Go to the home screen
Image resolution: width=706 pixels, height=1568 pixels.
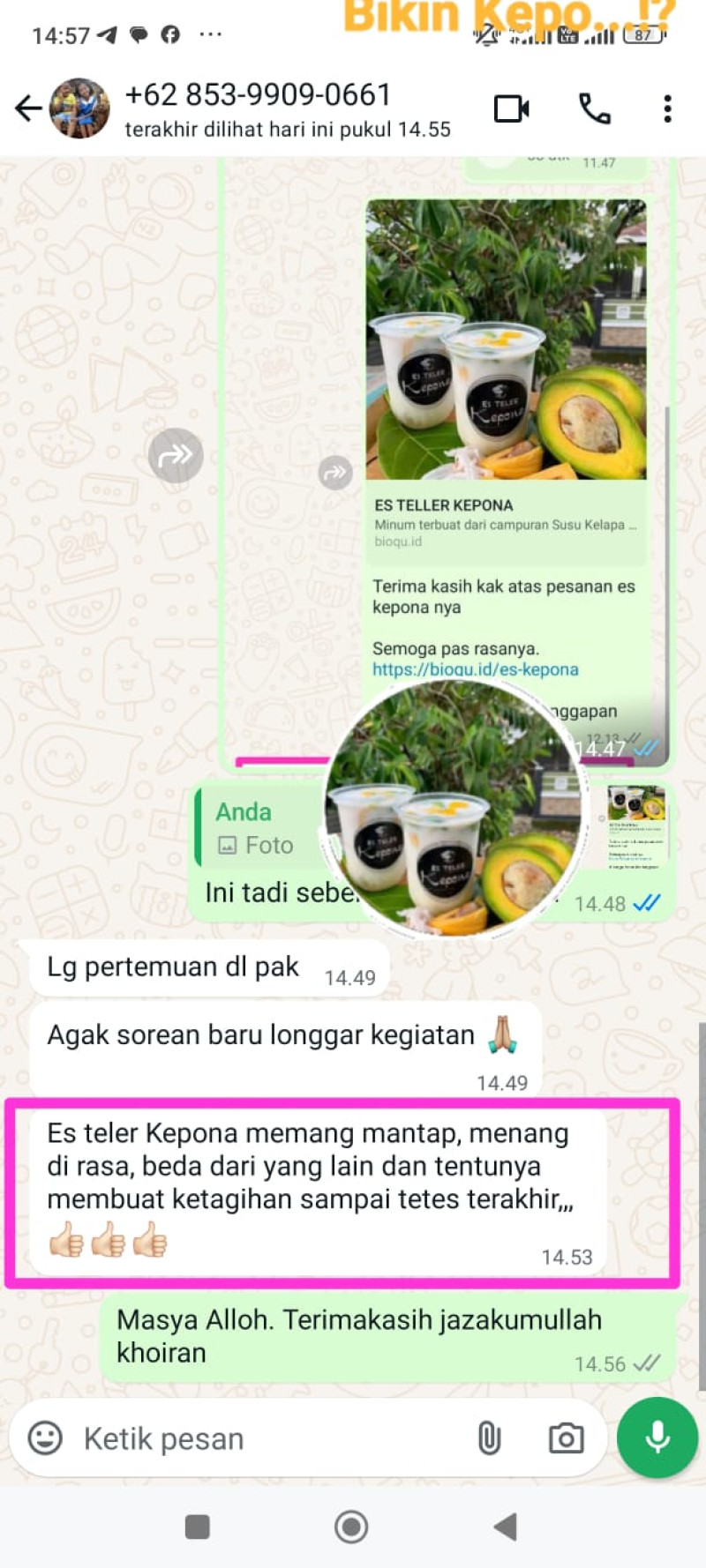click(351, 1527)
